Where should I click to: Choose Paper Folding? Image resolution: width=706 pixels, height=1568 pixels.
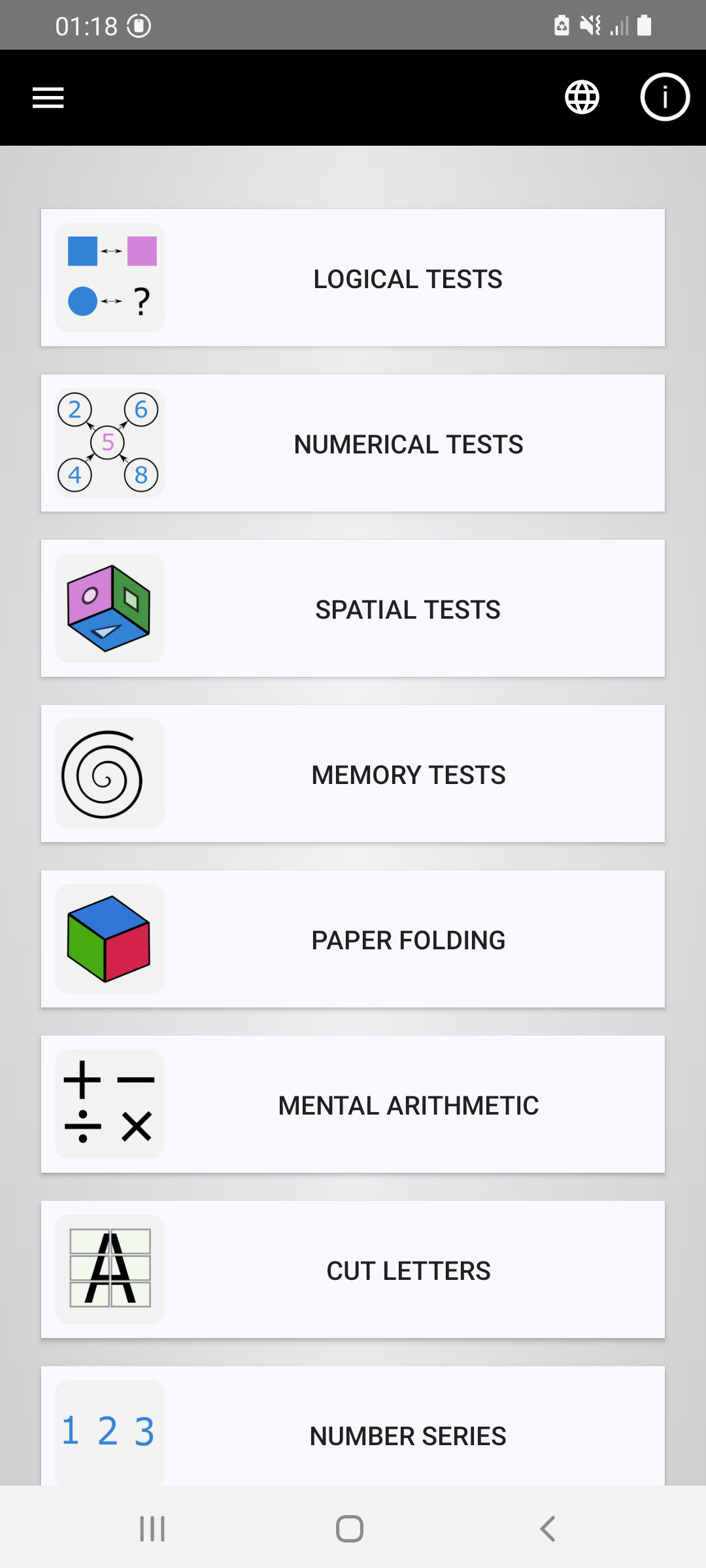(x=353, y=939)
